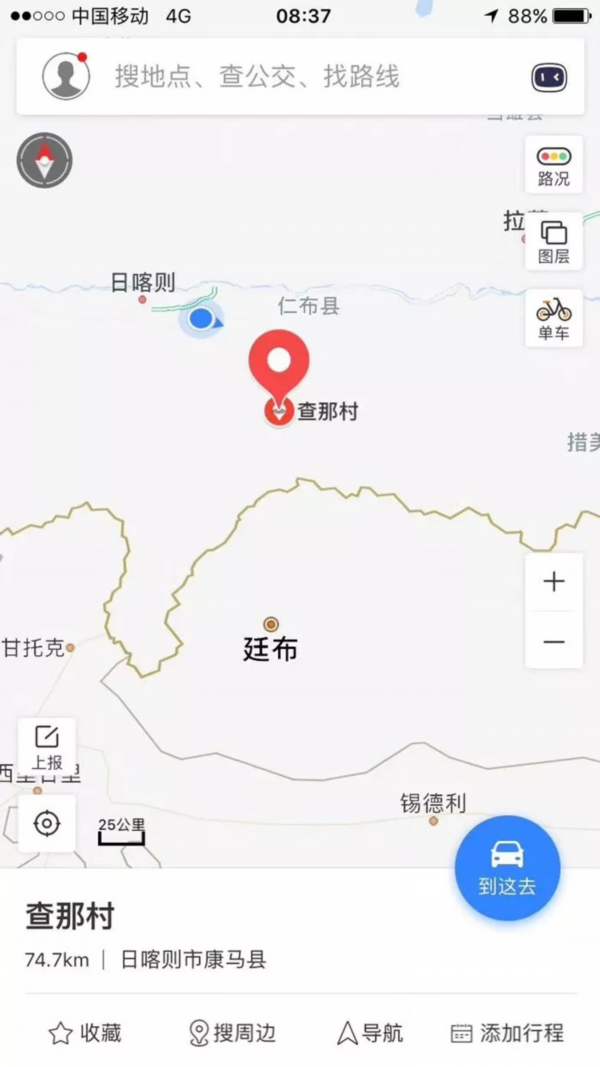Open 上报 to report an issue
This screenshot has width=600, height=1067.
[46, 747]
